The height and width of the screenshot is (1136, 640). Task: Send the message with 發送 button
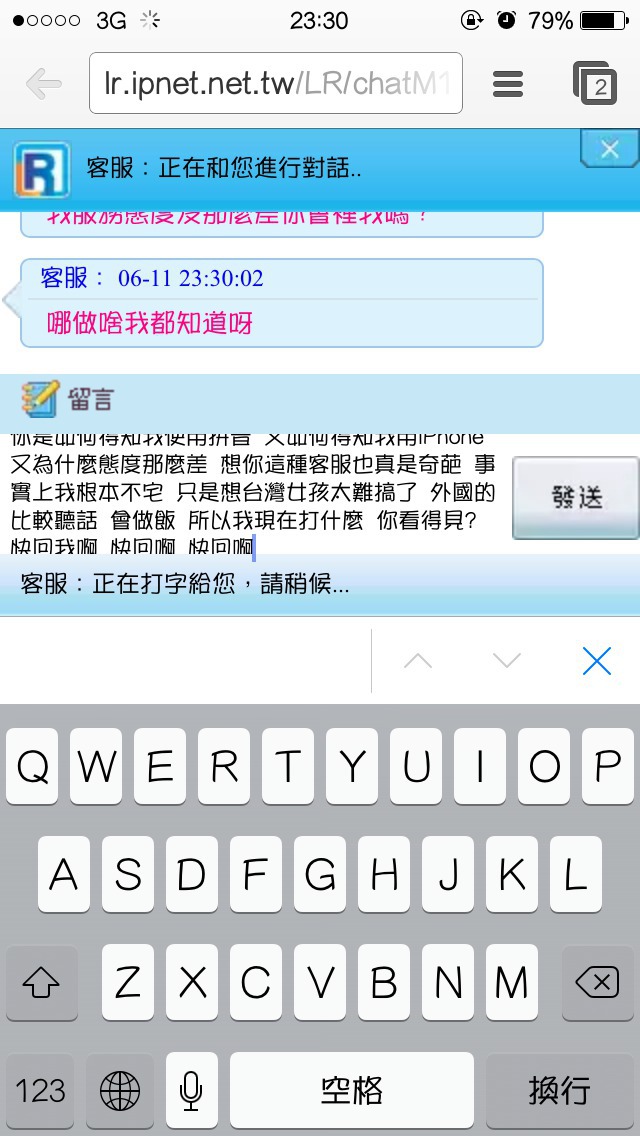pos(575,498)
